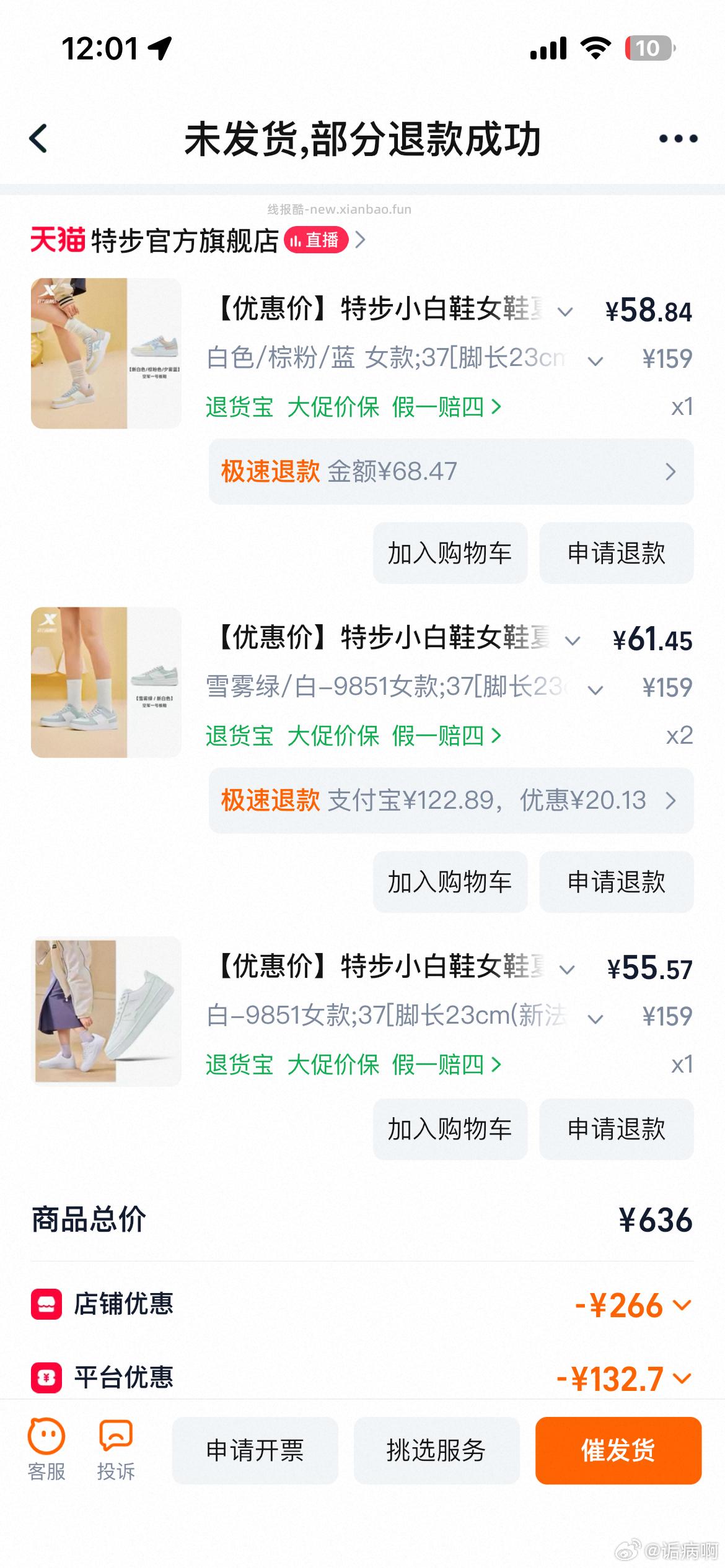Tap the orange 催发货 button
Viewport: 725px width, 1568px height.
pos(618,1451)
